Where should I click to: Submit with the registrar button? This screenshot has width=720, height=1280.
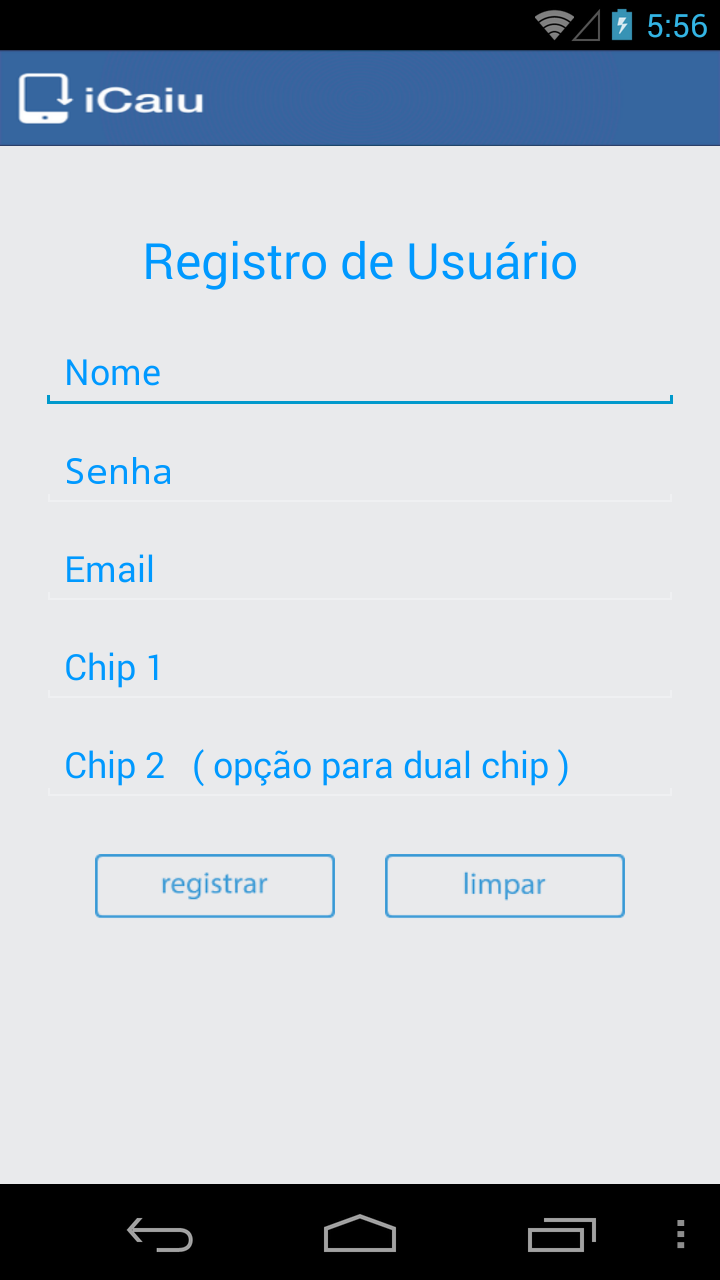click(214, 885)
